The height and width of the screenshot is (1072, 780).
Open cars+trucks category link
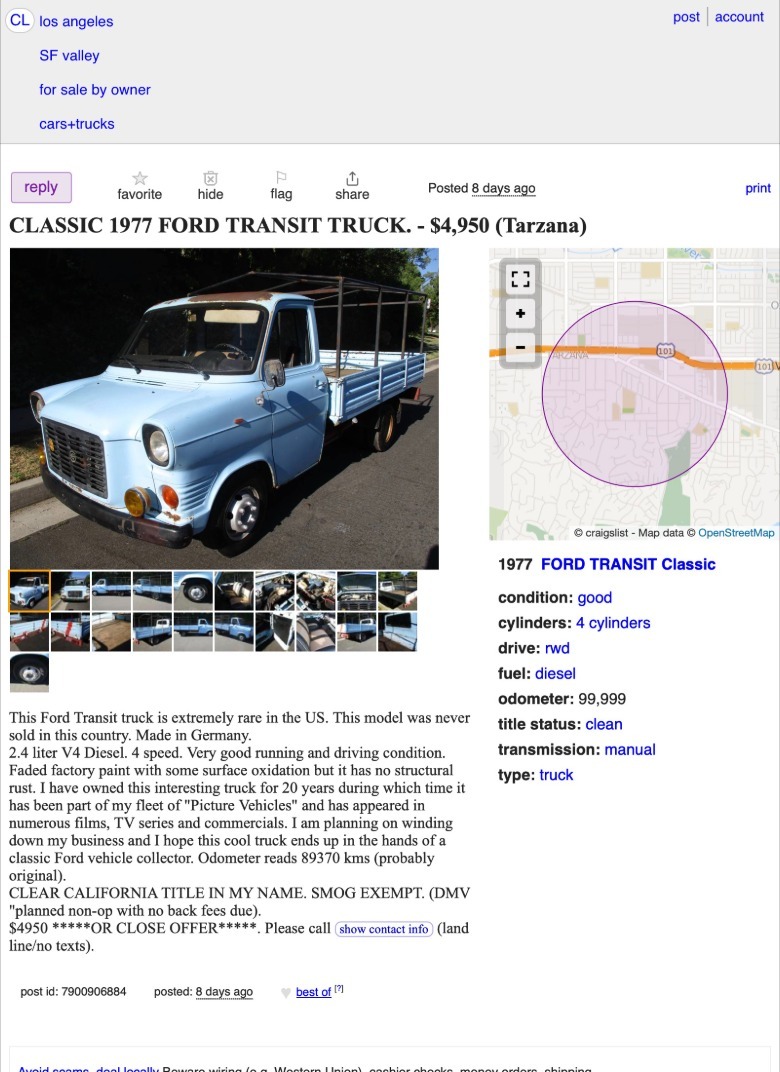[x=77, y=124]
